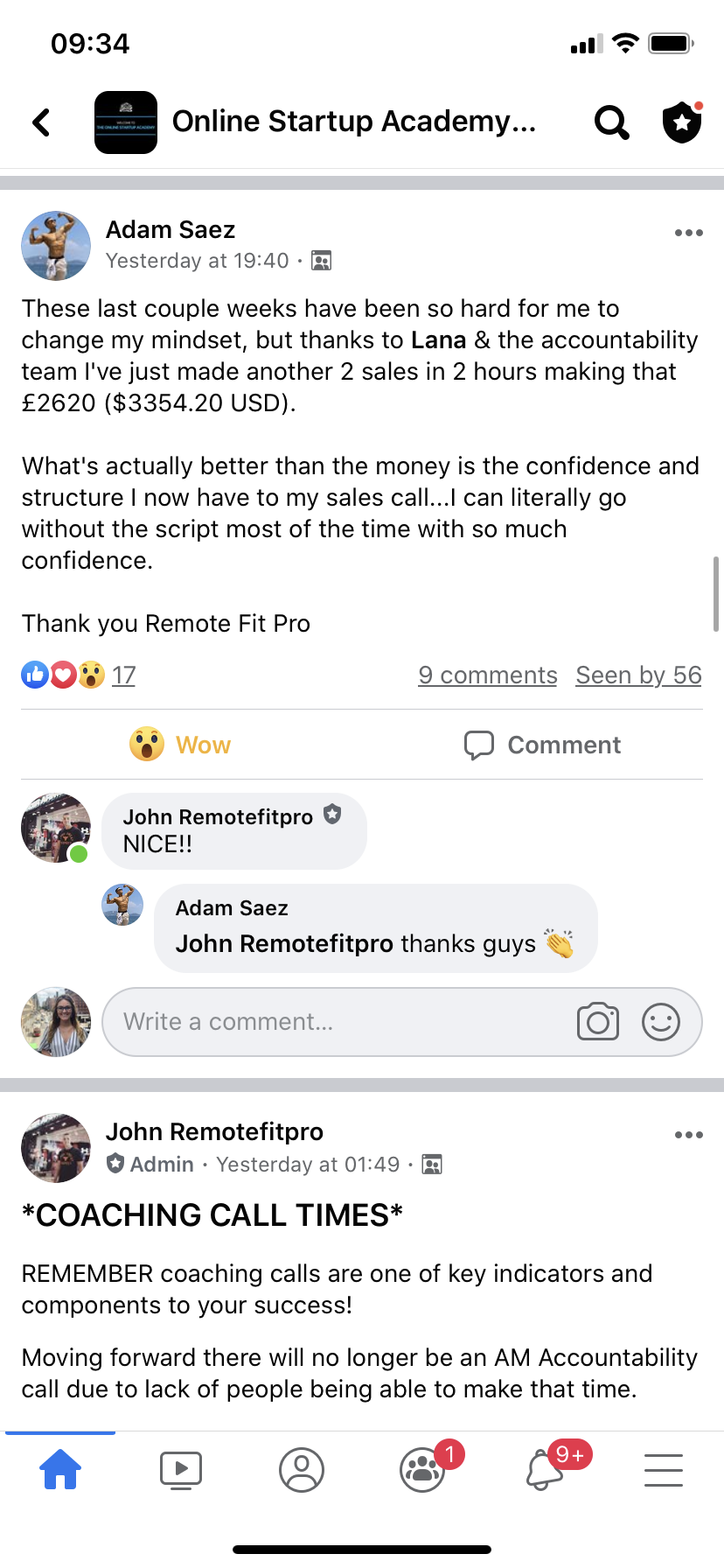Open Adam Saez's profile from post header
The height and width of the screenshot is (1568, 724).
(x=171, y=229)
